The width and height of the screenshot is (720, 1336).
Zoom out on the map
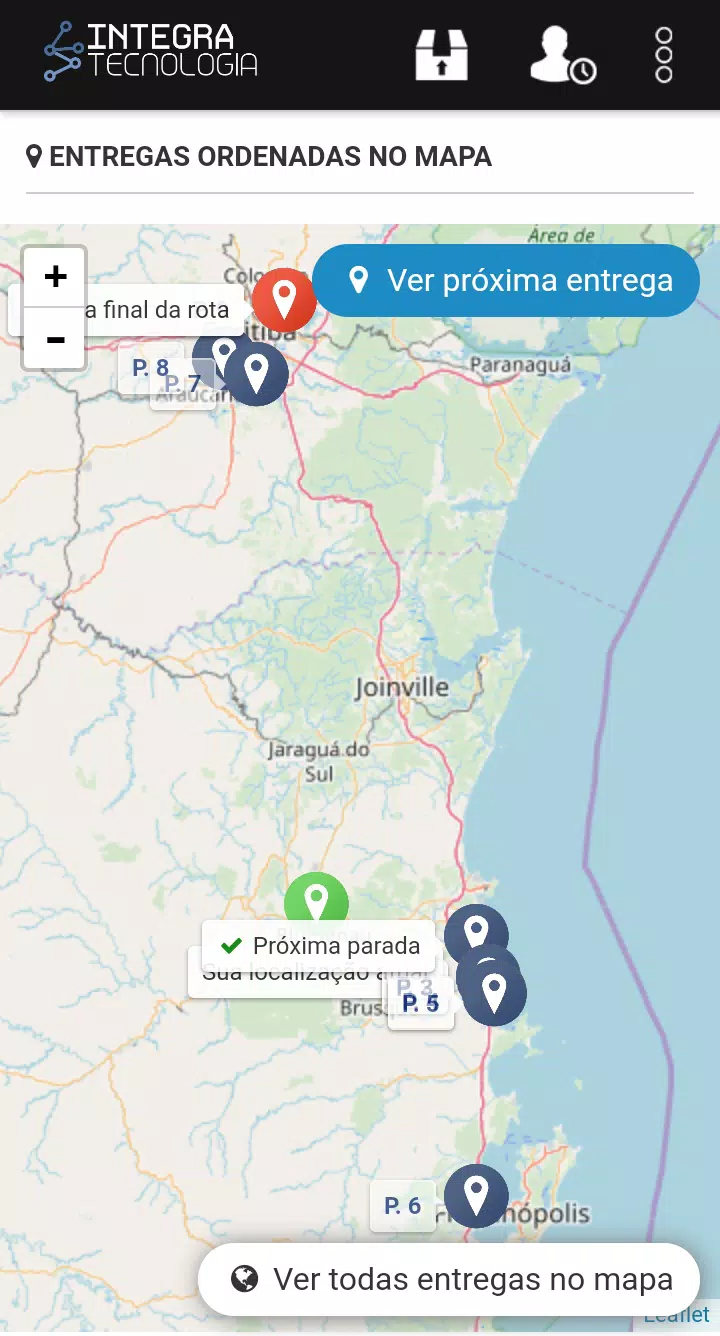tap(55, 339)
